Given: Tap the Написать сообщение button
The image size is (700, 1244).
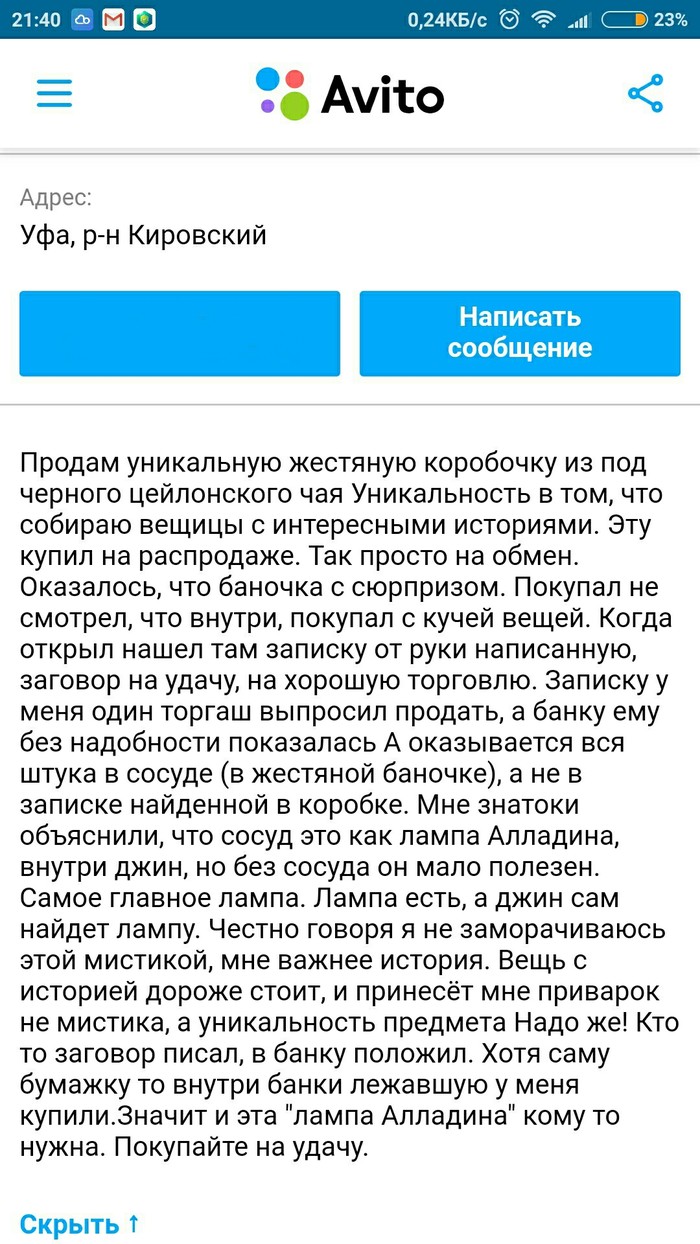Looking at the screenshot, I should (519, 333).
